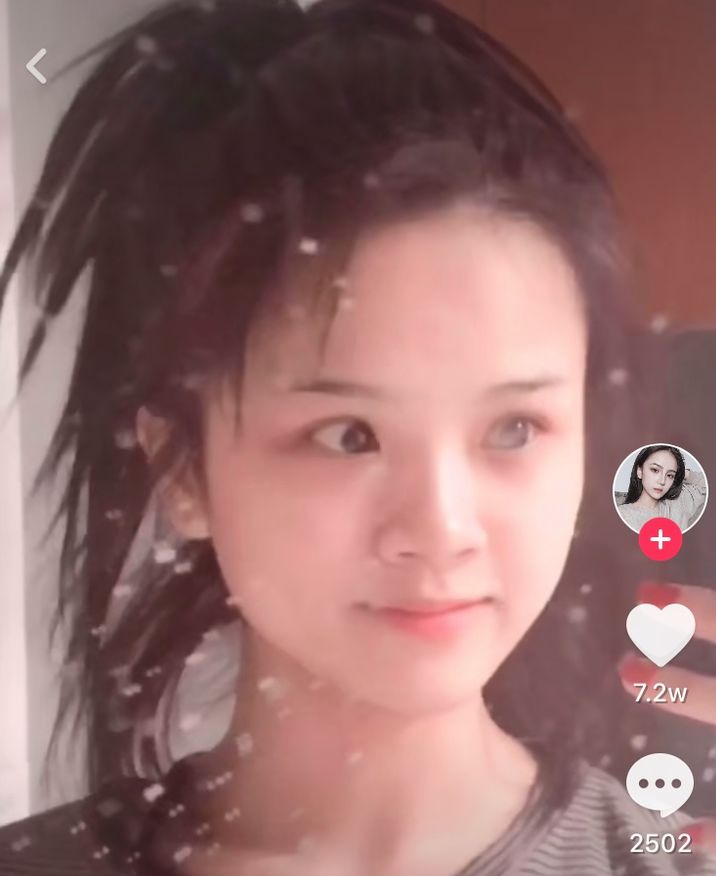Follow the creator with the plus button

click(x=660, y=540)
